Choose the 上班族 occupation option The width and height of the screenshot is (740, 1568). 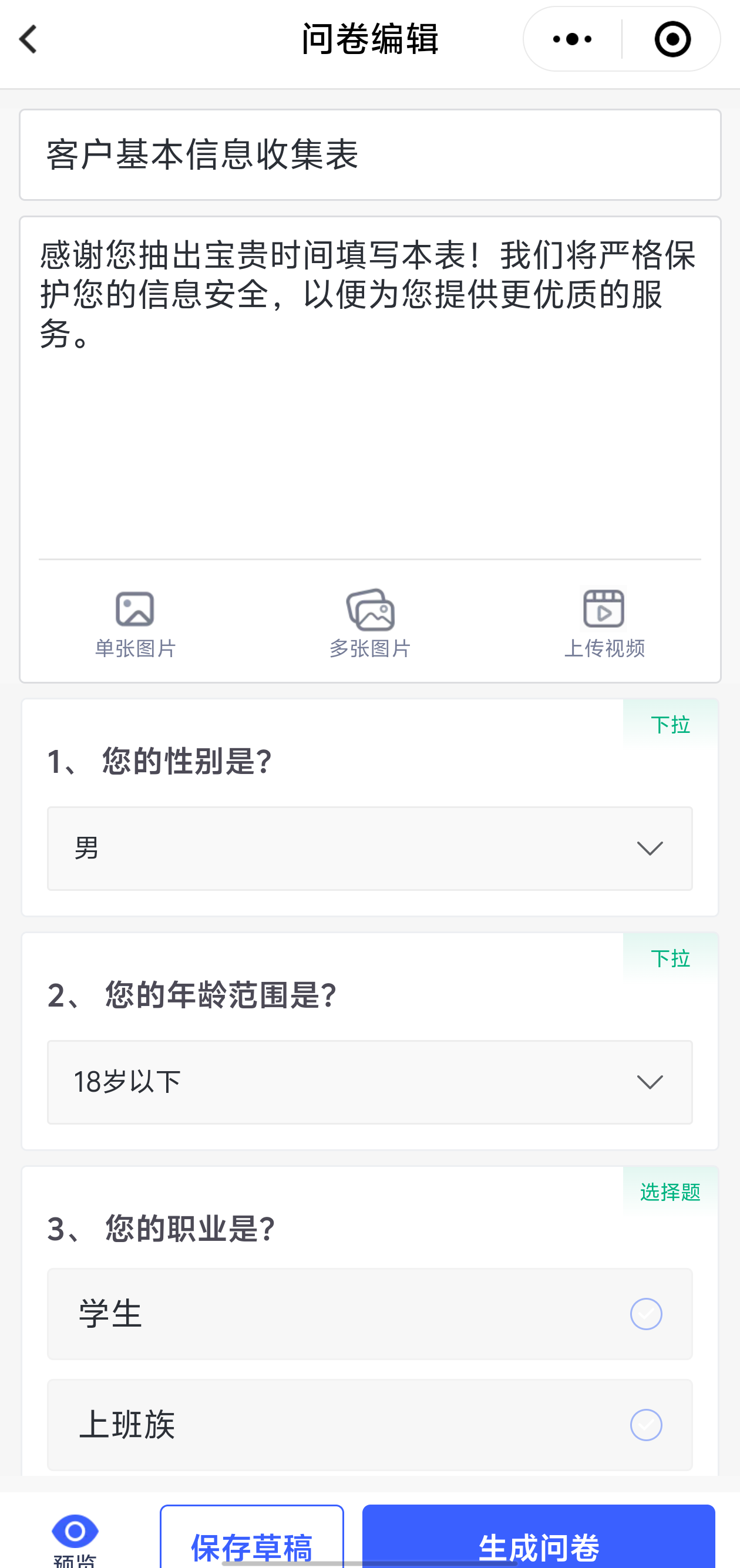point(370,1424)
